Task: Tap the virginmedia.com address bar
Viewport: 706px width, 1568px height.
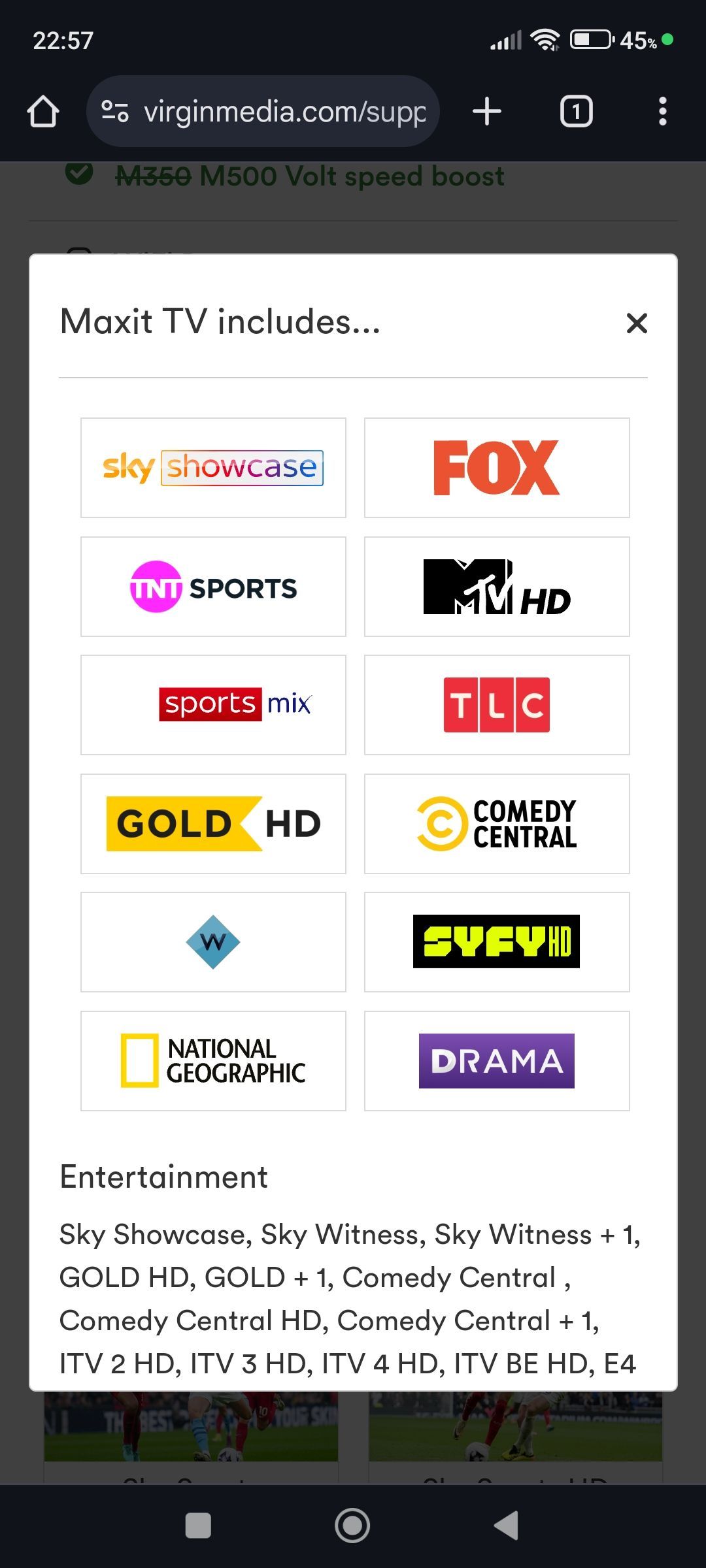Action: [x=284, y=112]
